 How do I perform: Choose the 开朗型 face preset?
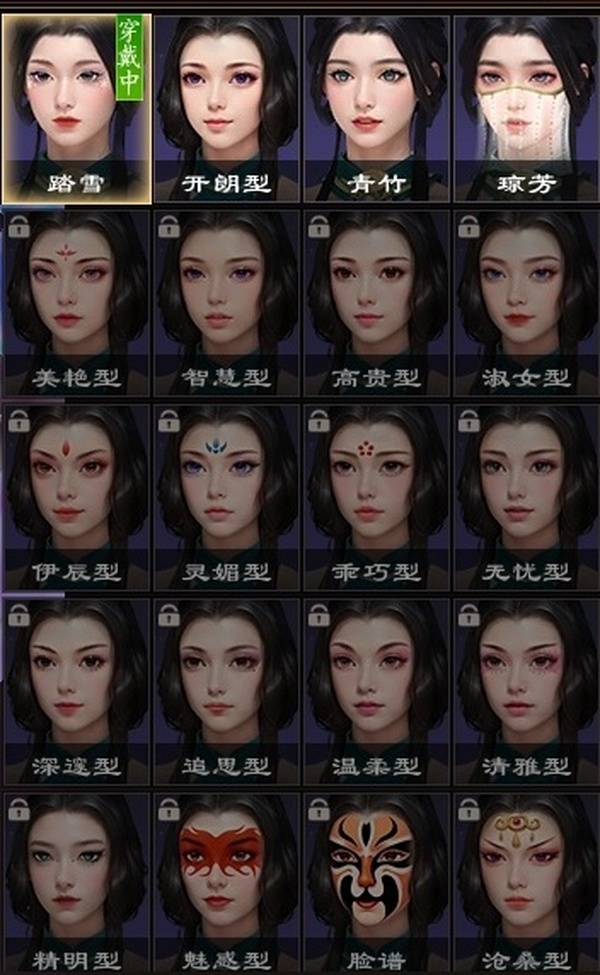click(227, 109)
